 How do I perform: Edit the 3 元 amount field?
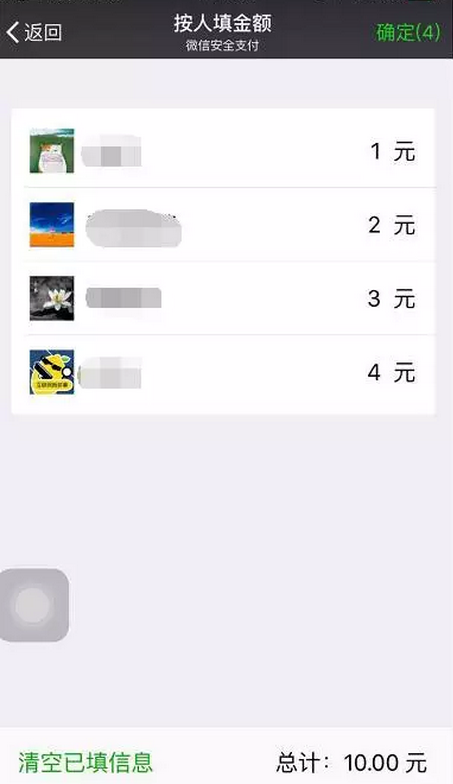tap(392, 298)
